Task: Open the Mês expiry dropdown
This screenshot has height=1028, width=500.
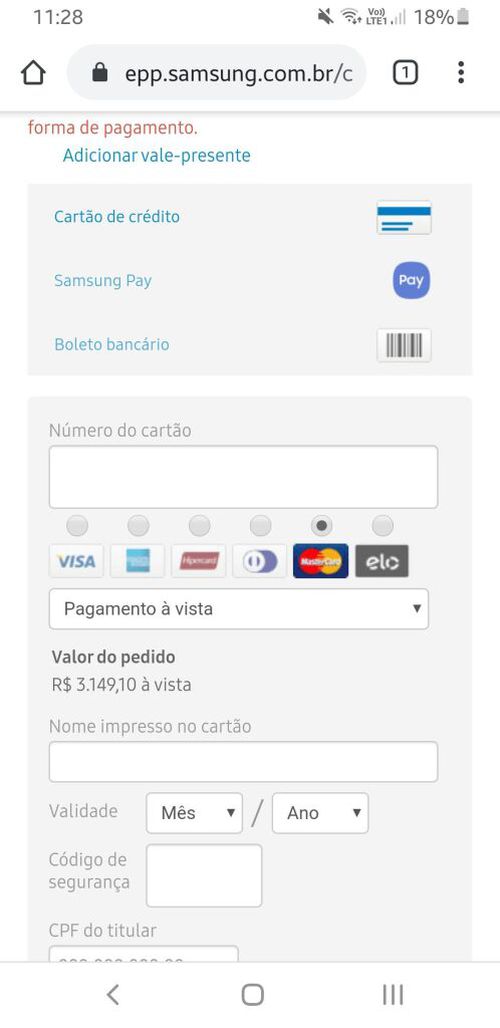Action: point(194,813)
